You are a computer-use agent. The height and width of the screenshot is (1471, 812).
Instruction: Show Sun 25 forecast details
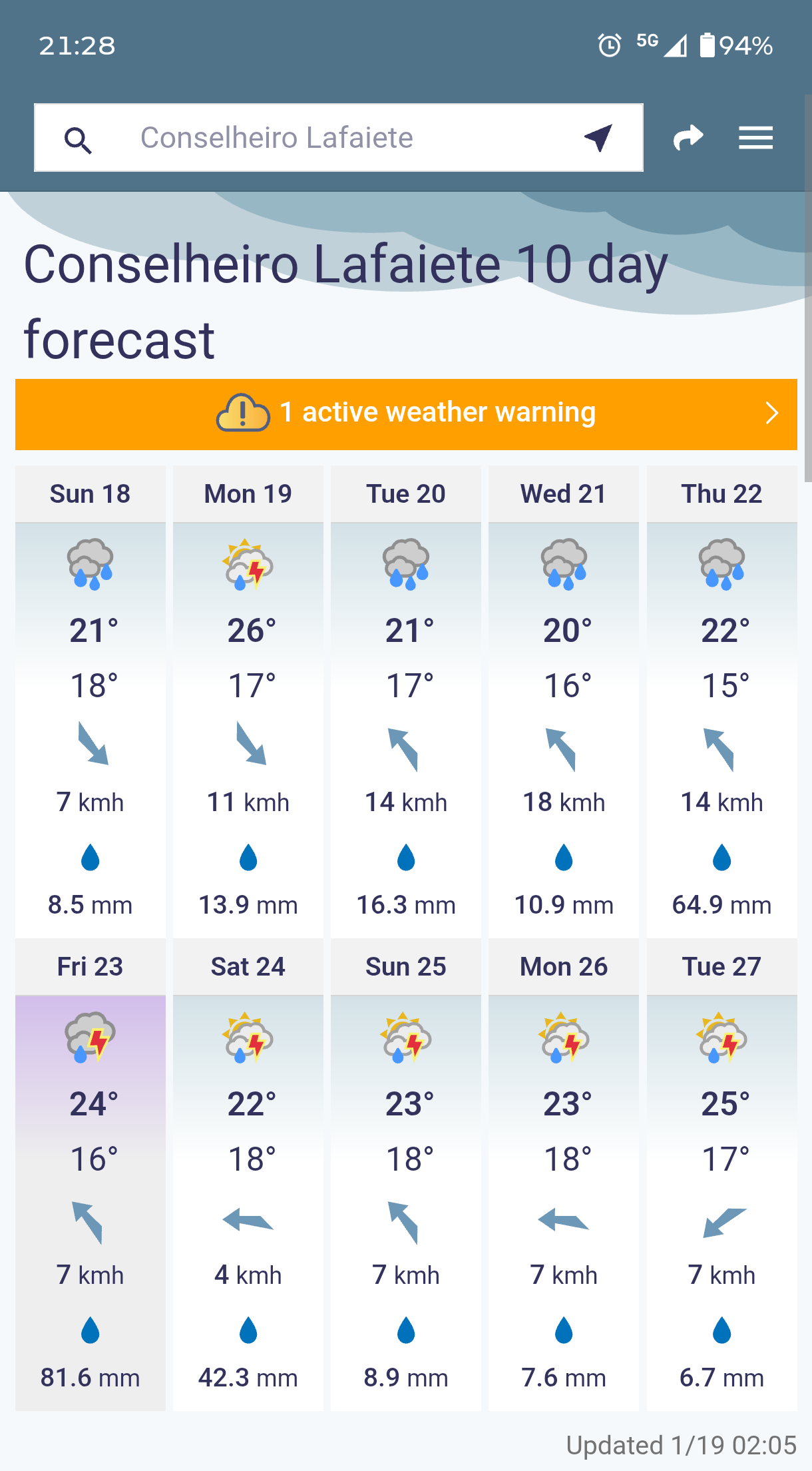pos(406,1172)
